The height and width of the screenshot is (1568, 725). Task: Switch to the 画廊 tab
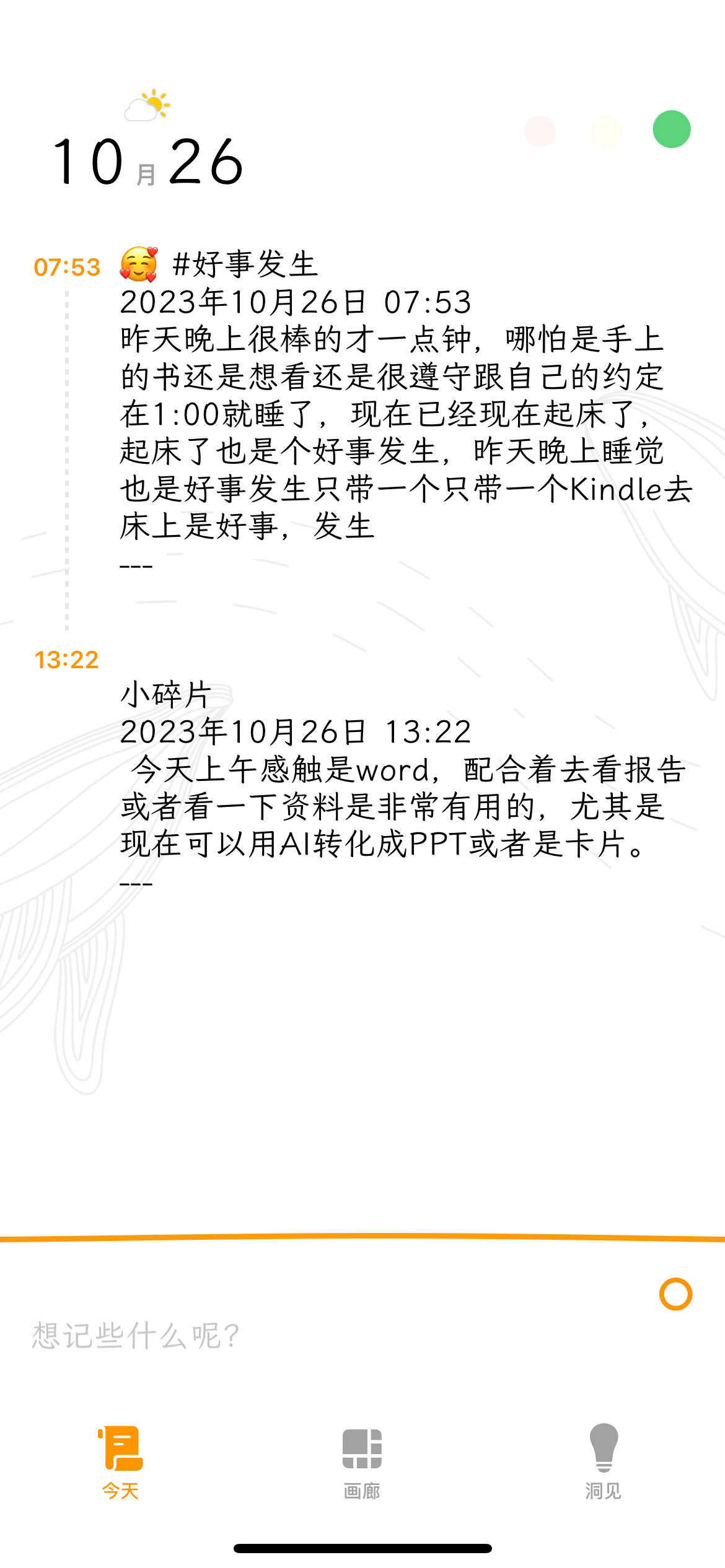(362, 1463)
